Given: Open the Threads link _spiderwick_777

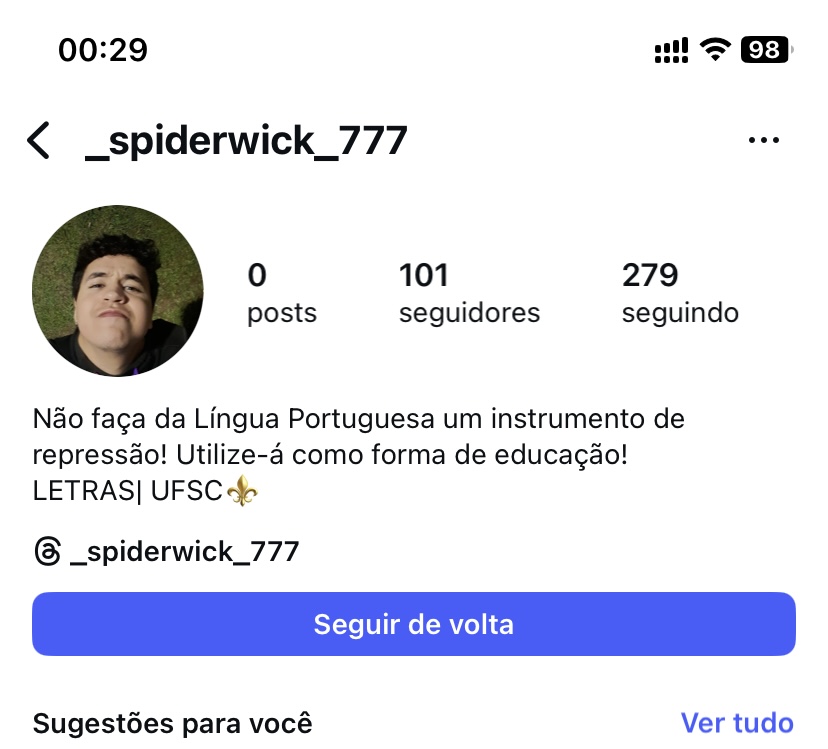Looking at the screenshot, I should pos(166,551).
